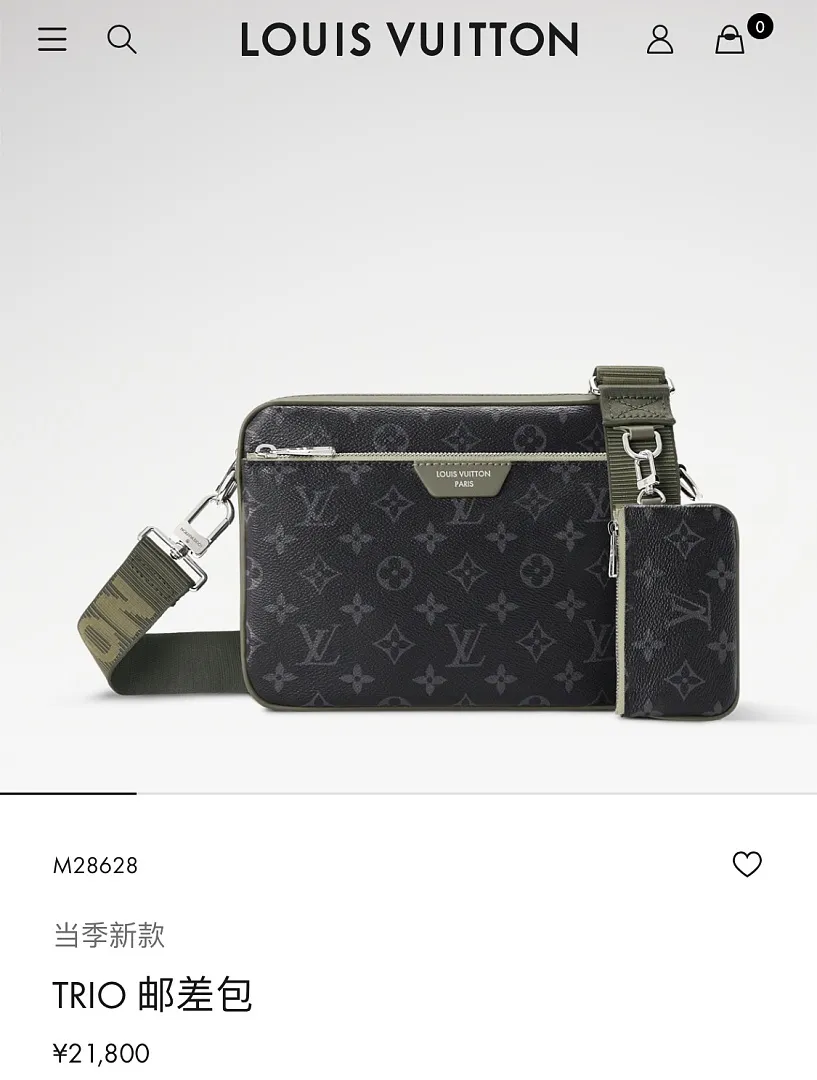Add TRIO bag to wishlist heart
The width and height of the screenshot is (817, 1080).
tap(747, 864)
